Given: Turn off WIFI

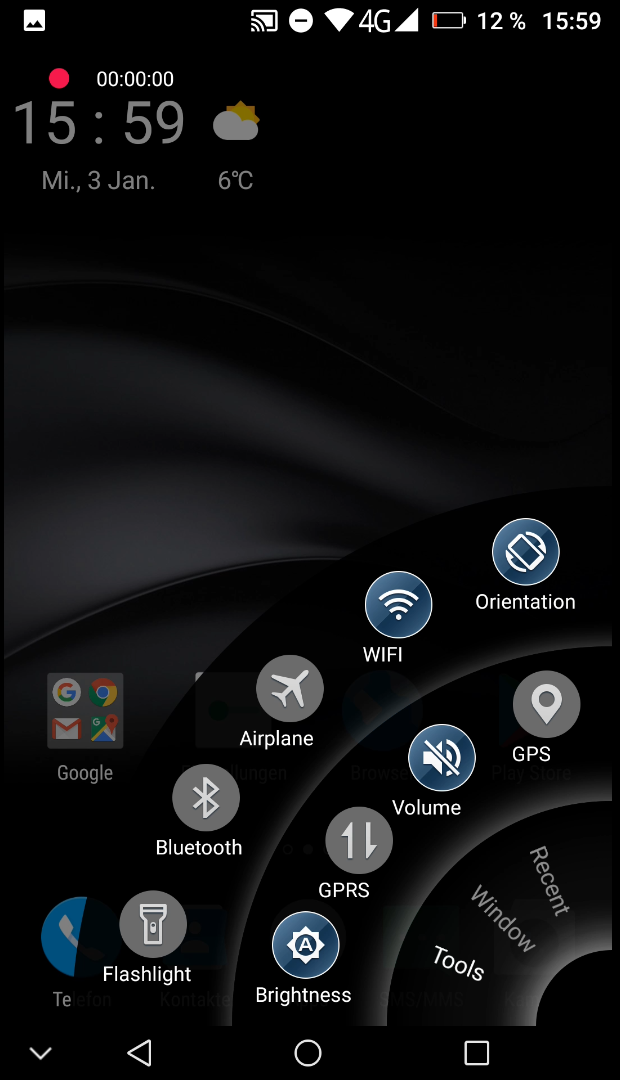Looking at the screenshot, I should [x=398, y=605].
